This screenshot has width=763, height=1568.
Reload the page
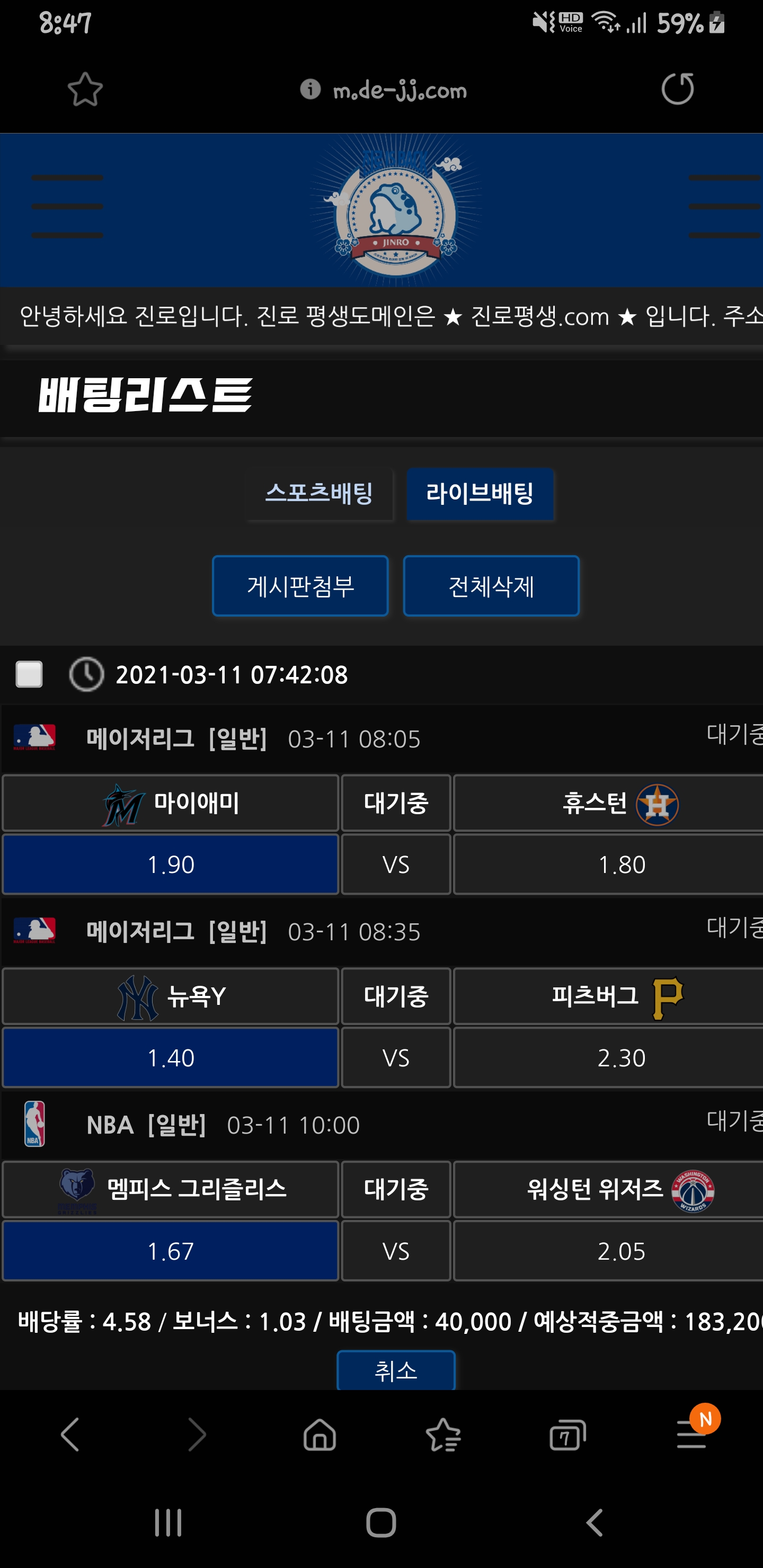677,89
